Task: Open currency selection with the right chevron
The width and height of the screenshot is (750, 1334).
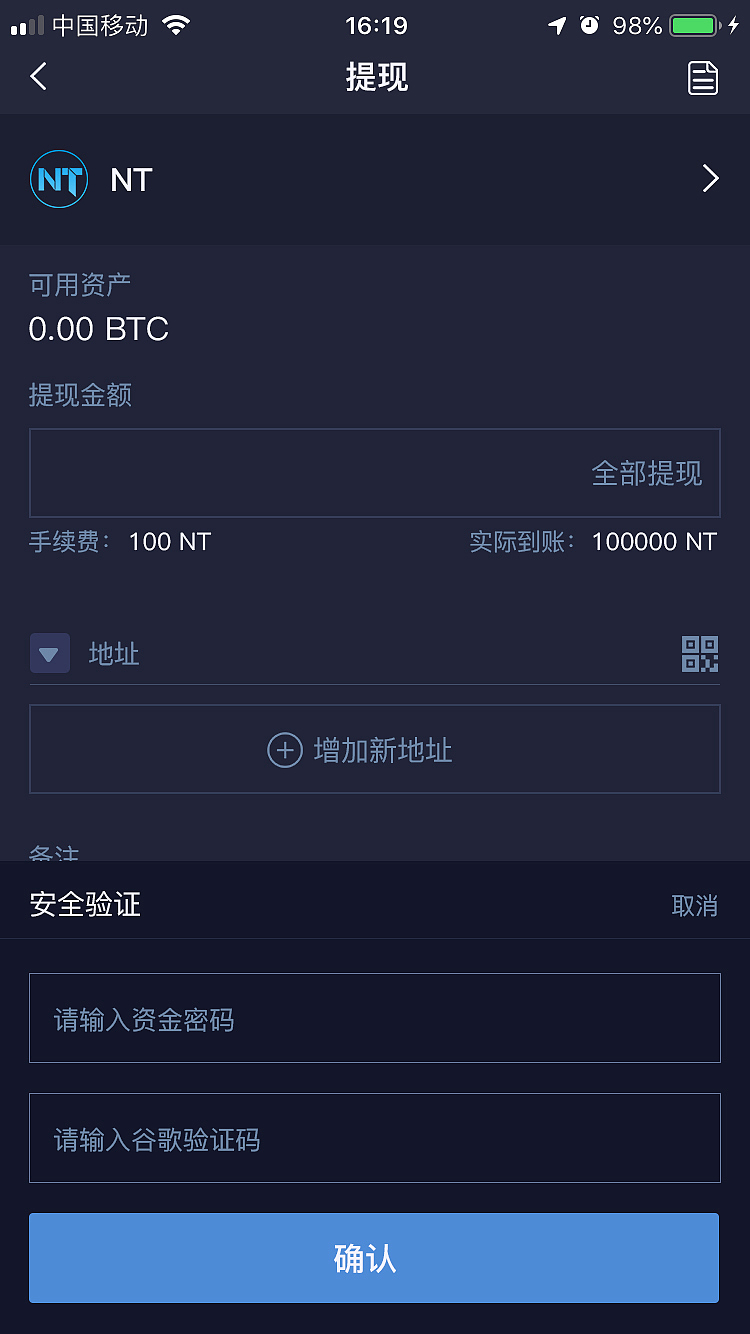Action: click(712, 178)
